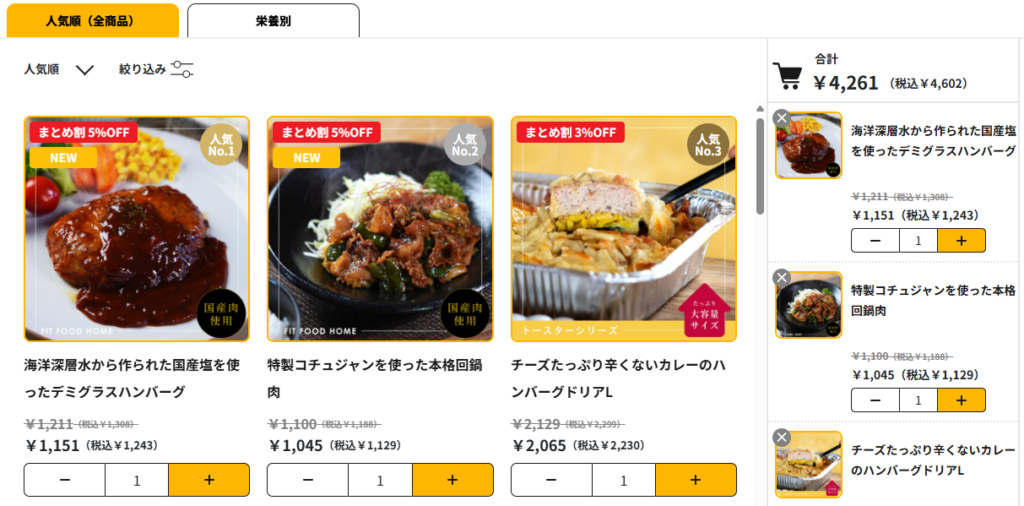Open the 絞り込み filter options

tap(156, 69)
